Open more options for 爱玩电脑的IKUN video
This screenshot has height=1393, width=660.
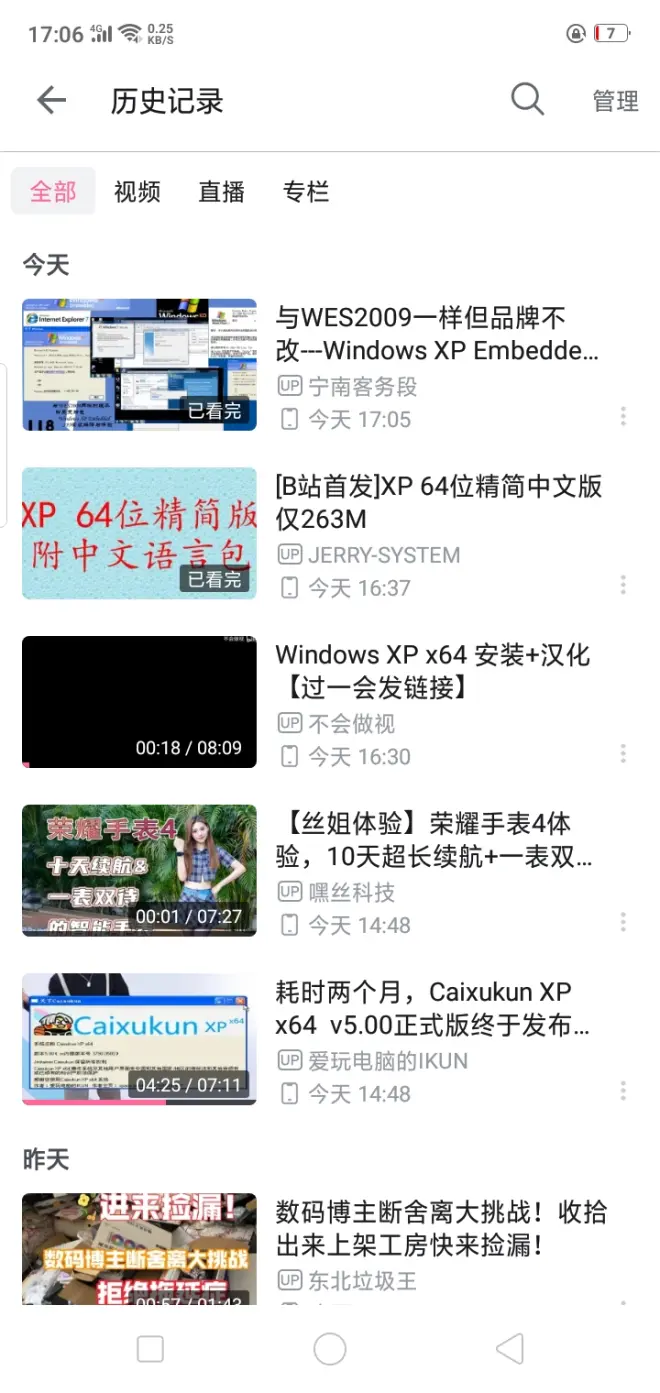[623, 1091]
